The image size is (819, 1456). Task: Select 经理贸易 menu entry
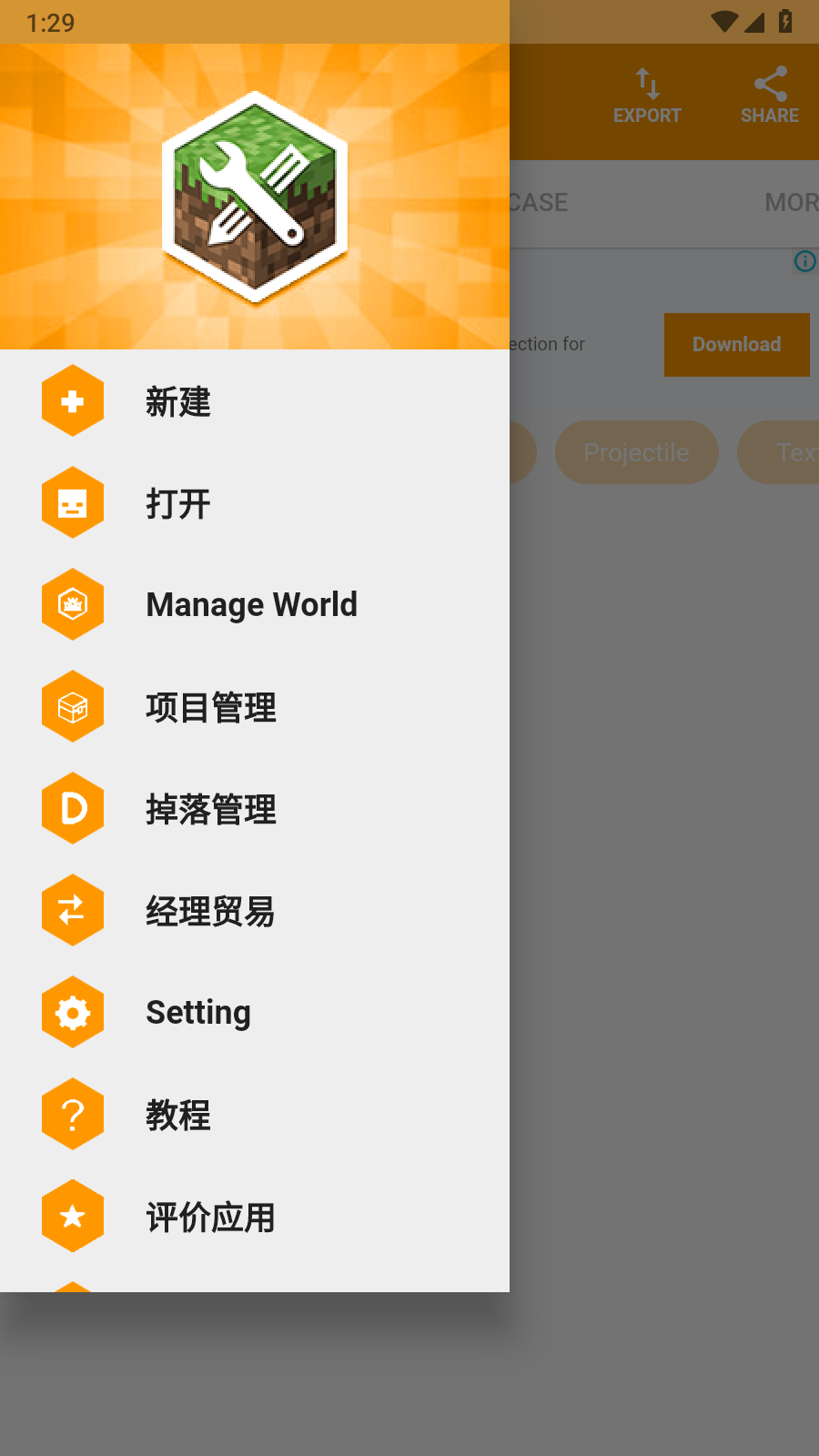210,911
